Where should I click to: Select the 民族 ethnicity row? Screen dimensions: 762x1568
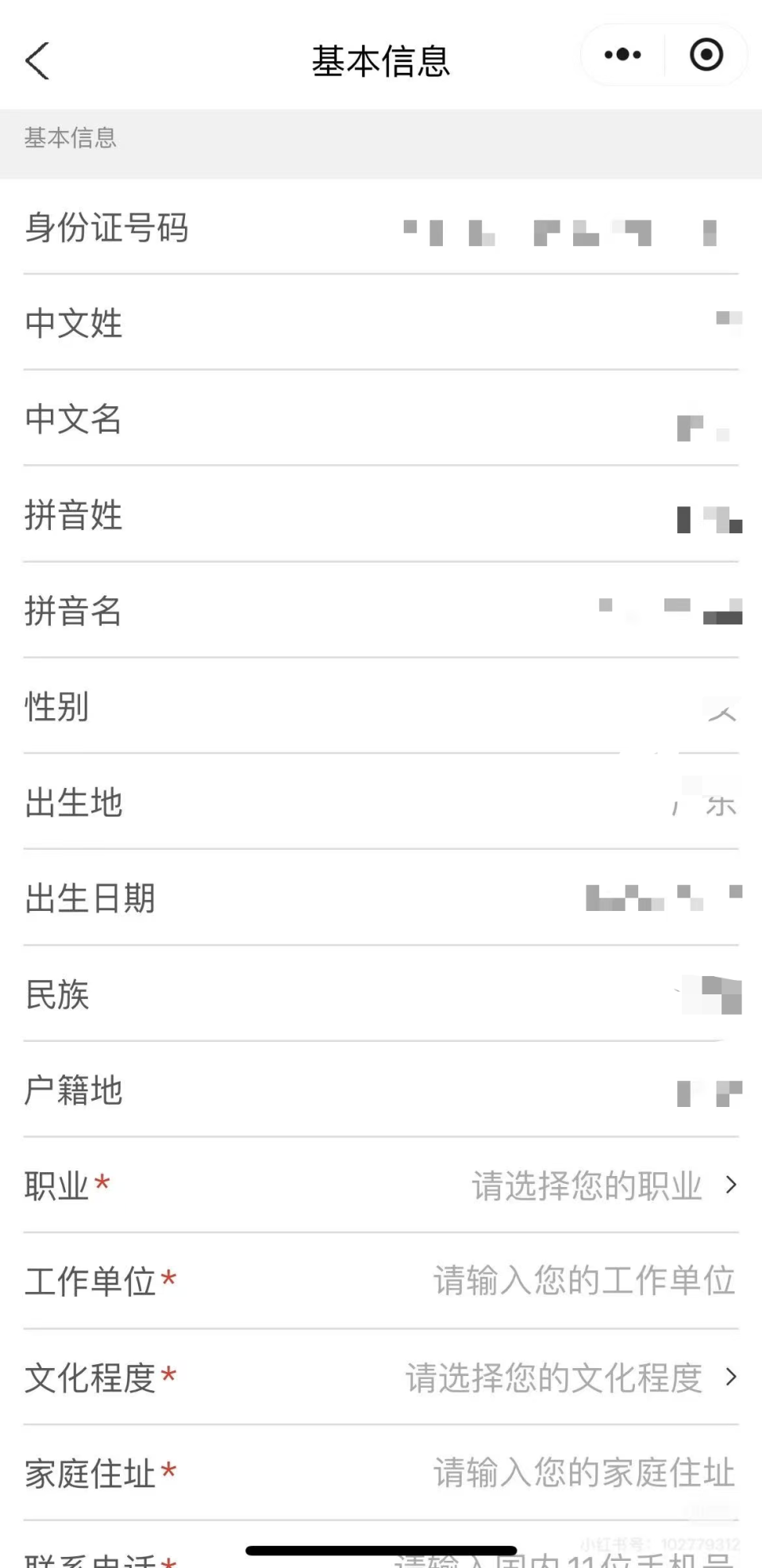click(381, 994)
